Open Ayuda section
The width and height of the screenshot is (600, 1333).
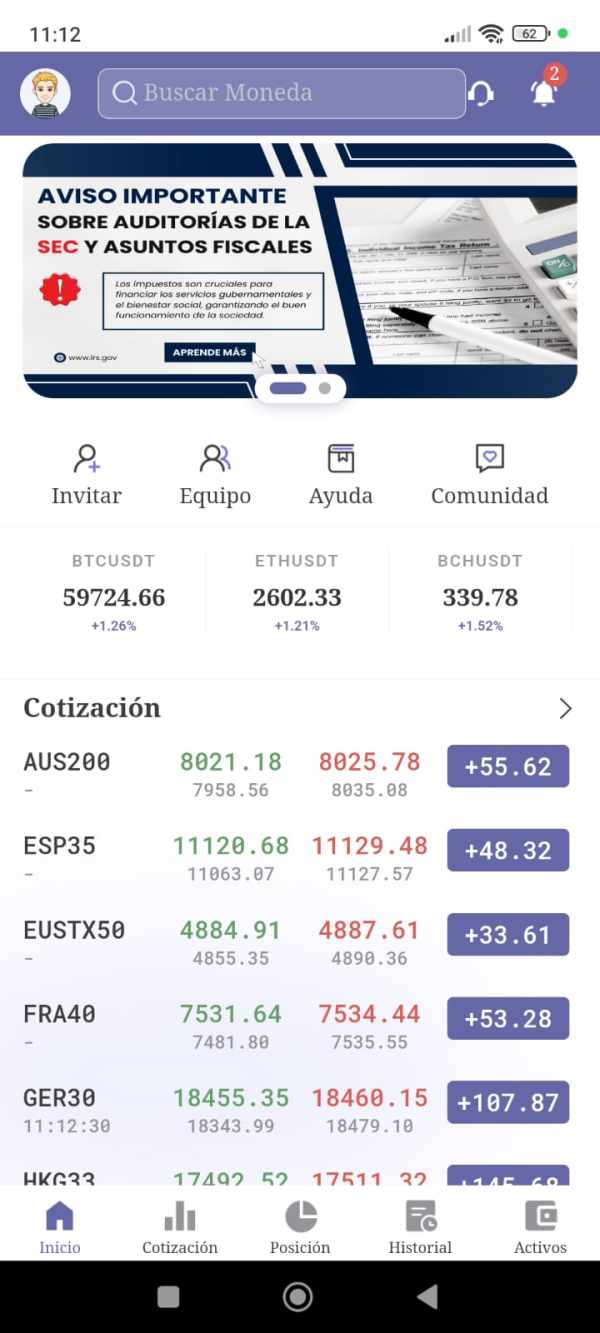coord(341,475)
